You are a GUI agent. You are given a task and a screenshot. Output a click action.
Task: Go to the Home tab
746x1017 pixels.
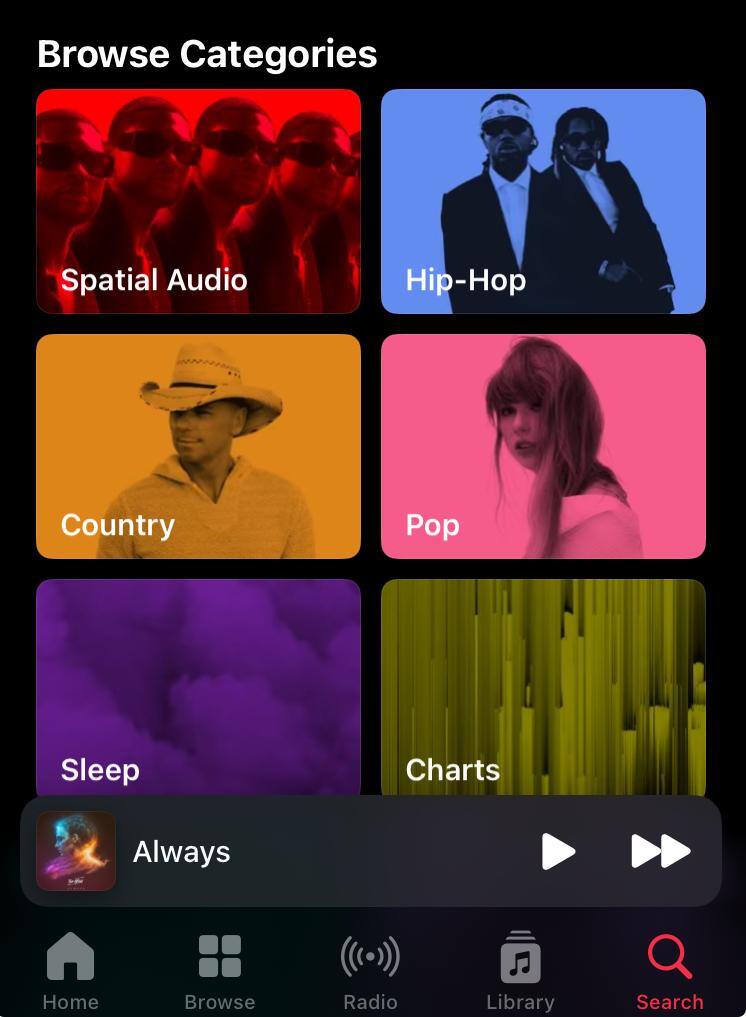click(70, 971)
